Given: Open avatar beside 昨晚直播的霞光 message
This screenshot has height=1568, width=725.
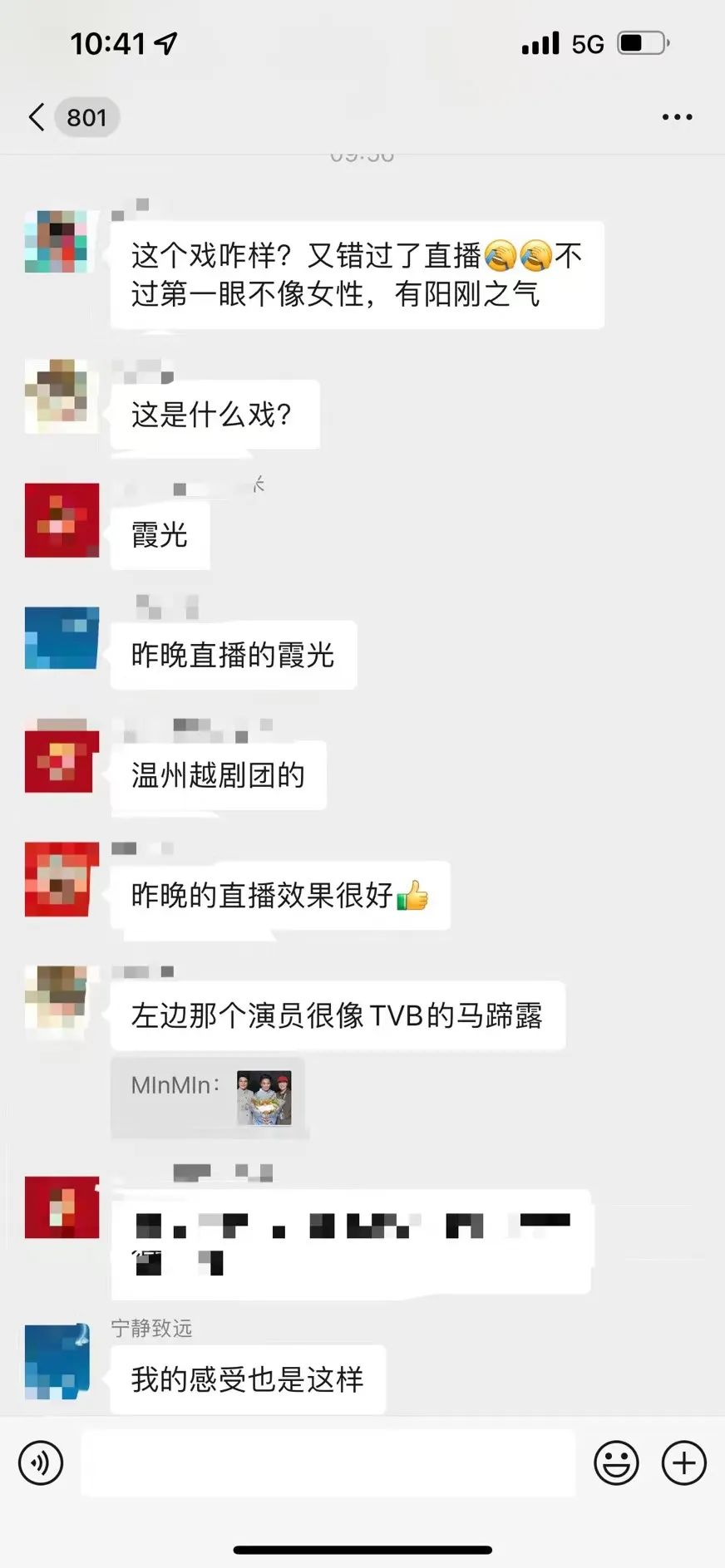Looking at the screenshot, I should pyautogui.click(x=62, y=638).
